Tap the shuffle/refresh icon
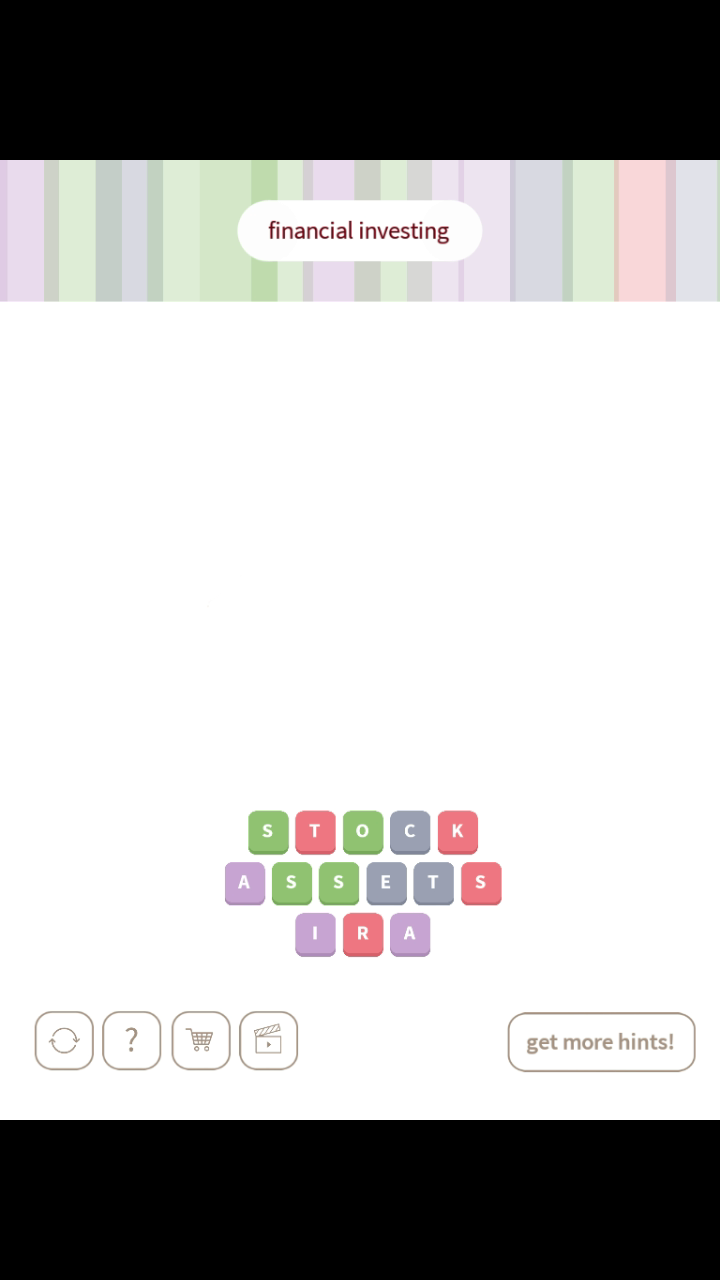 (64, 1041)
